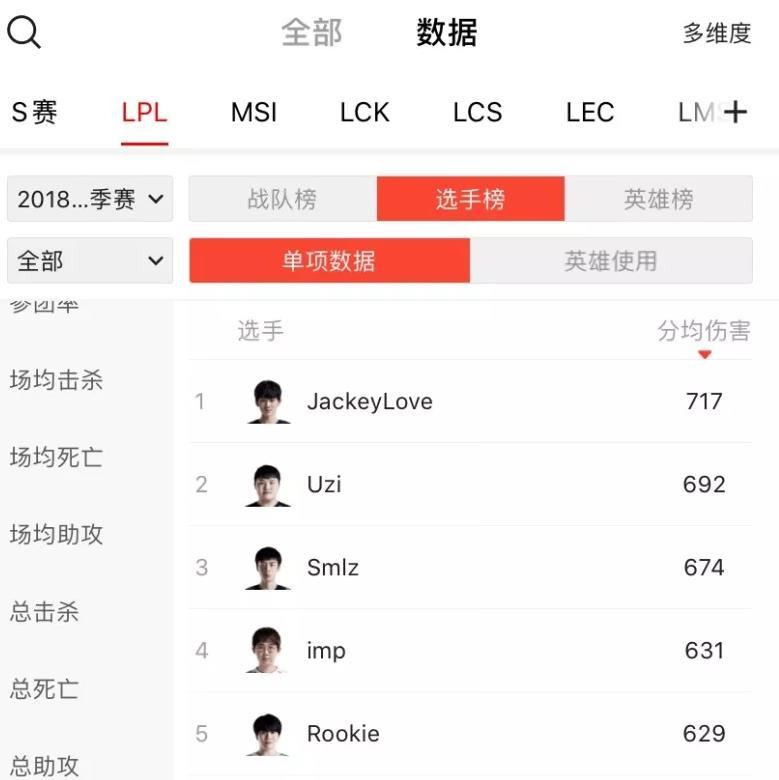Switch to 战队榜 ranking view

click(280, 198)
